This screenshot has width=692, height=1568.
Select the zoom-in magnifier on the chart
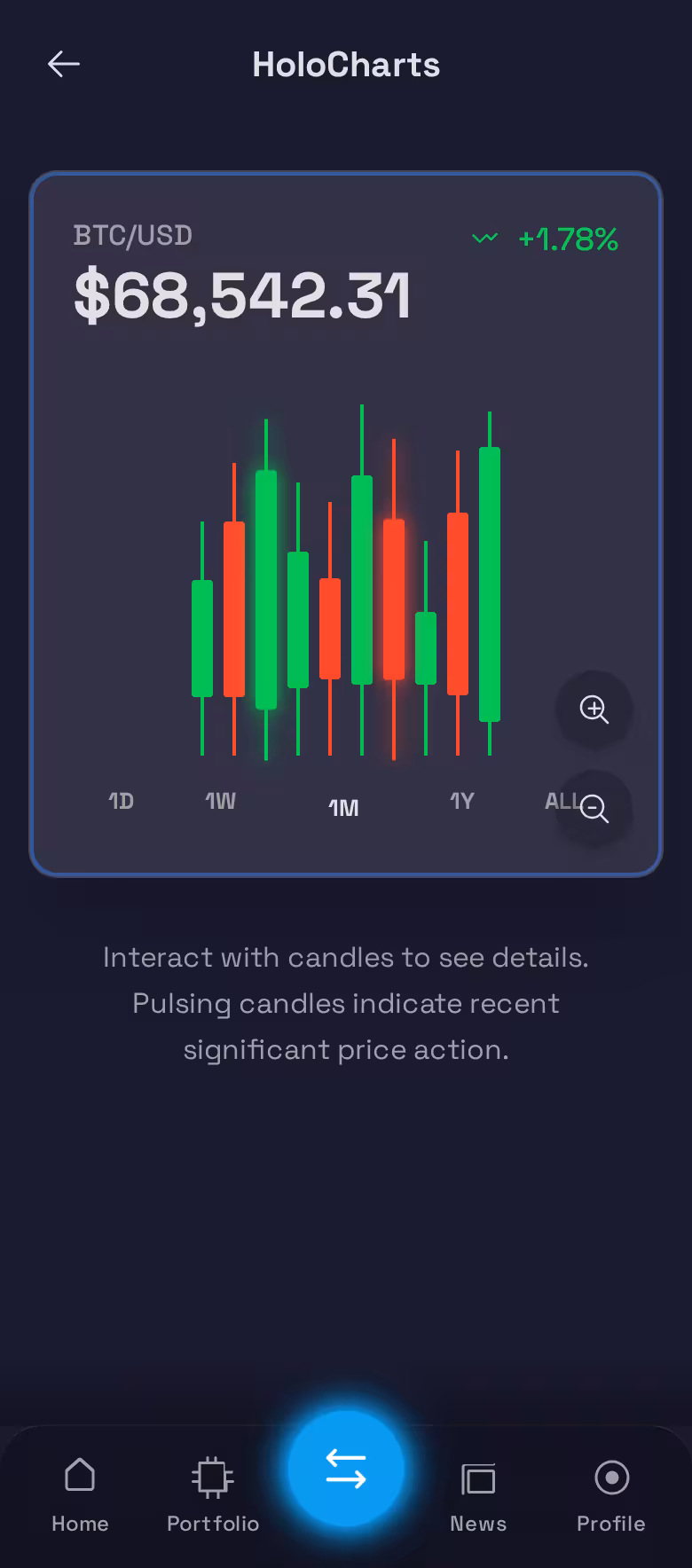click(593, 710)
